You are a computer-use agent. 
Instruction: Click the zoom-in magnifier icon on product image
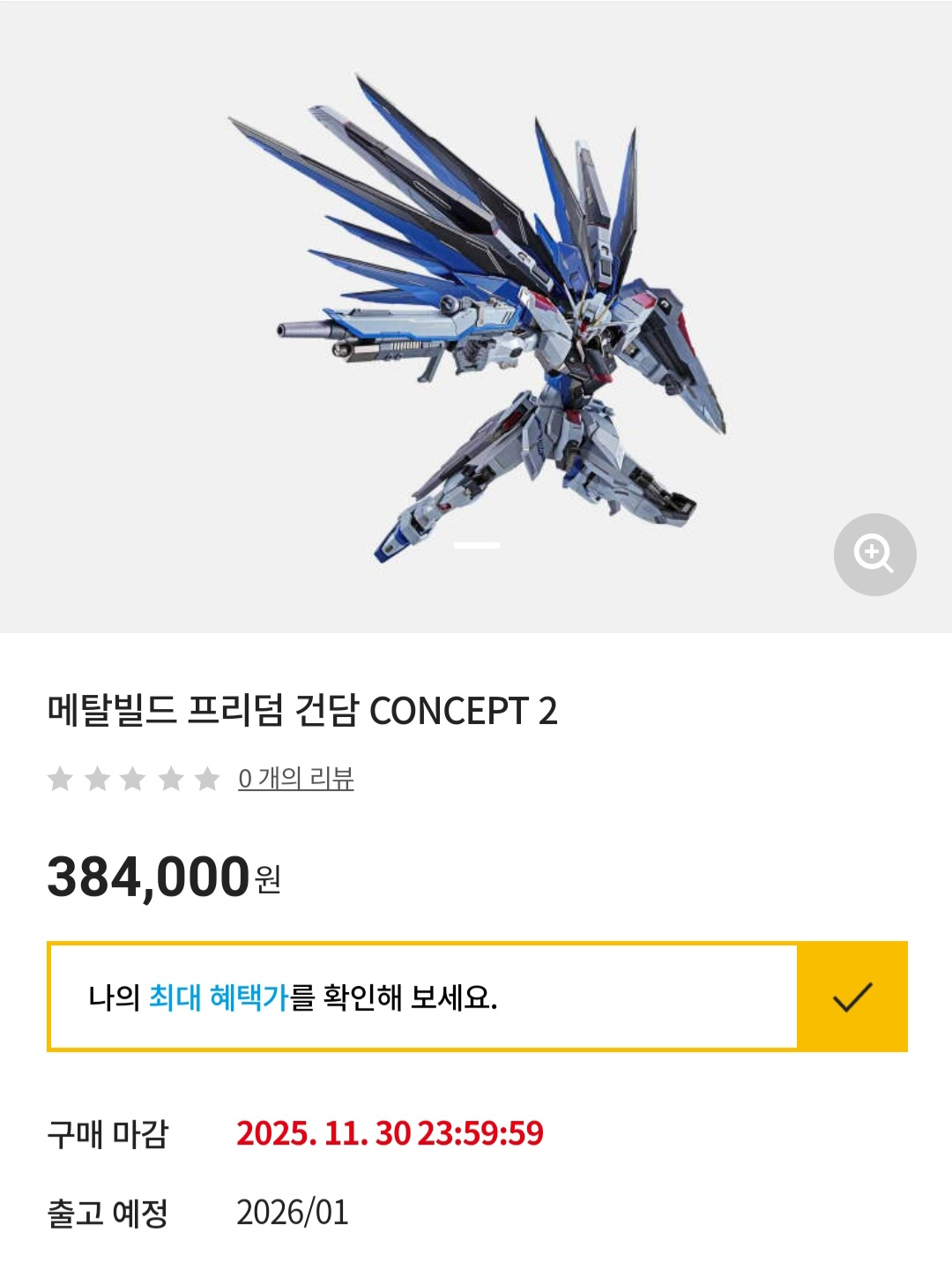pyautogui.click(x=874, y=553)
